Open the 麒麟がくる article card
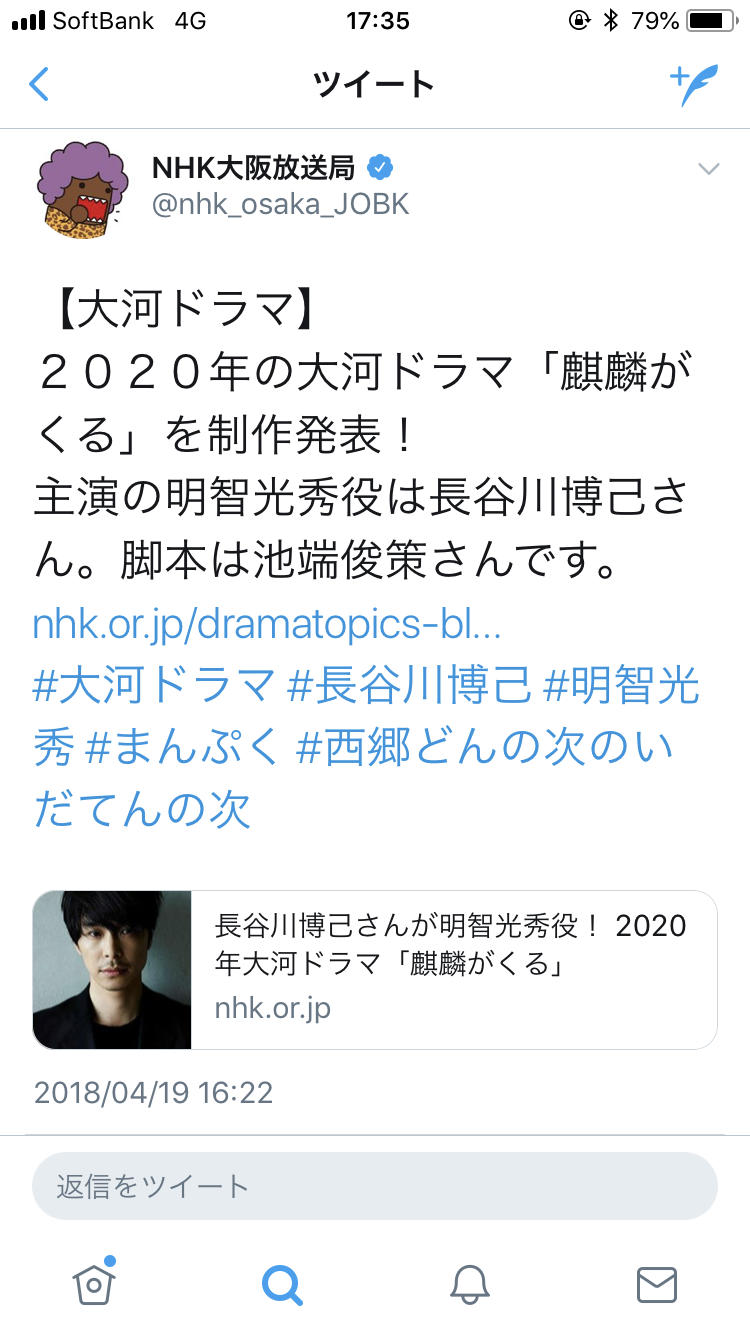 click(375, 968)
